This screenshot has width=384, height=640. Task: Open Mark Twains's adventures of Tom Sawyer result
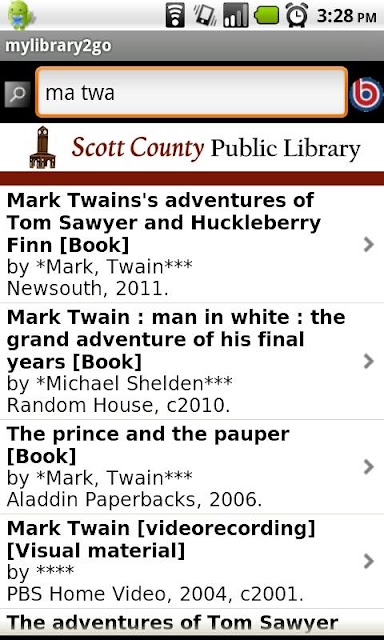point(192,244)
